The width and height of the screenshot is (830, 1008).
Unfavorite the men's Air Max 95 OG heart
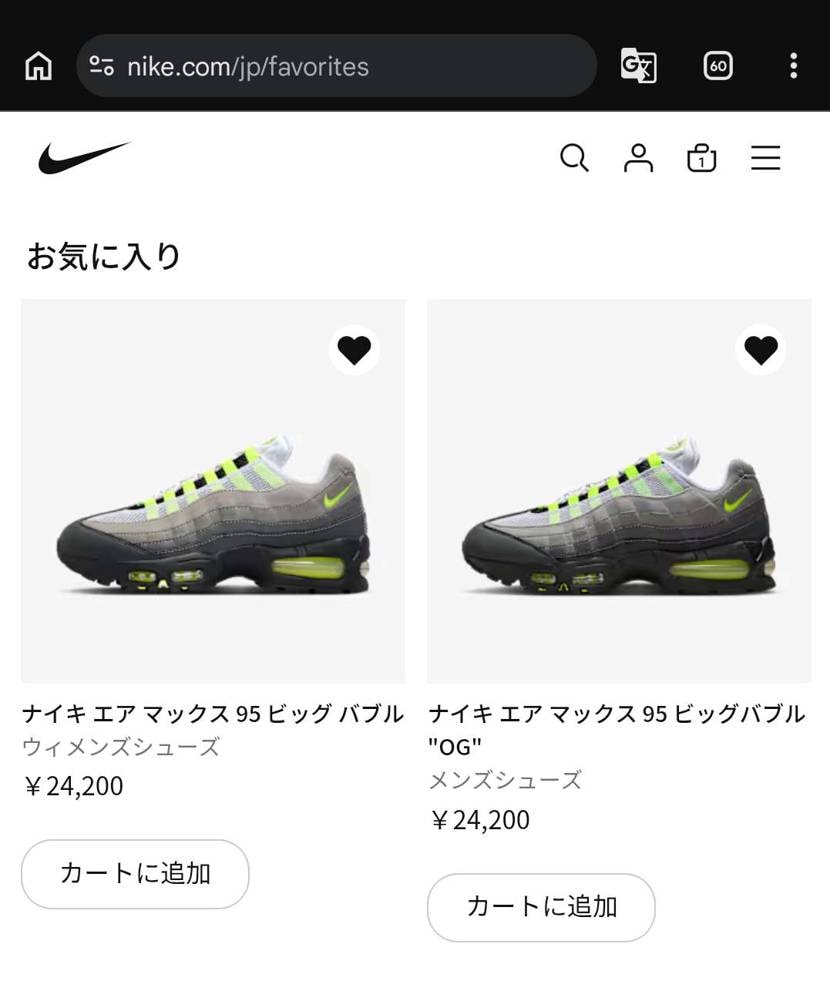pyautogui.click(x=760, y=350)
